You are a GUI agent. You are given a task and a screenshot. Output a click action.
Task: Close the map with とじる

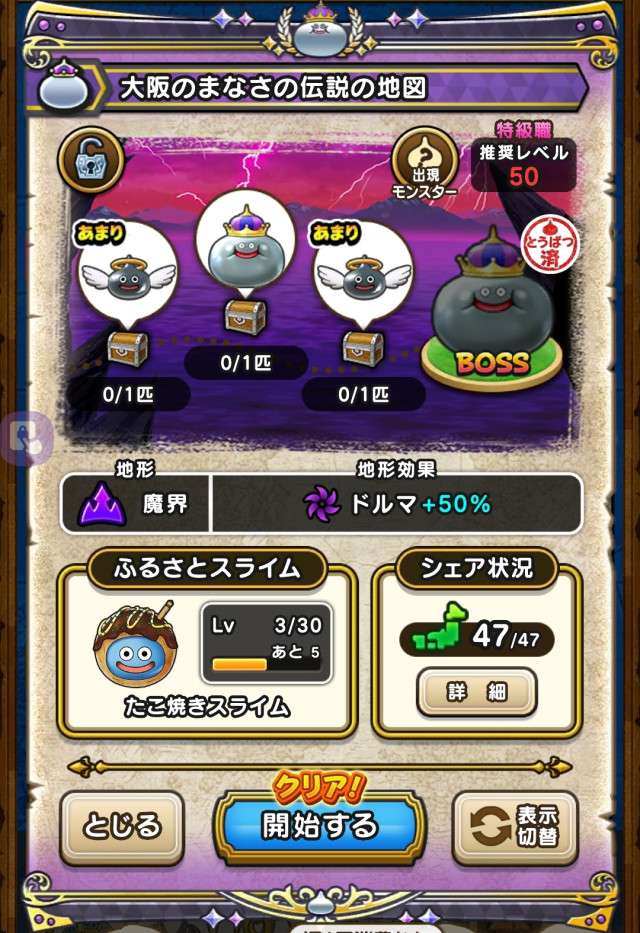(122, 826)
